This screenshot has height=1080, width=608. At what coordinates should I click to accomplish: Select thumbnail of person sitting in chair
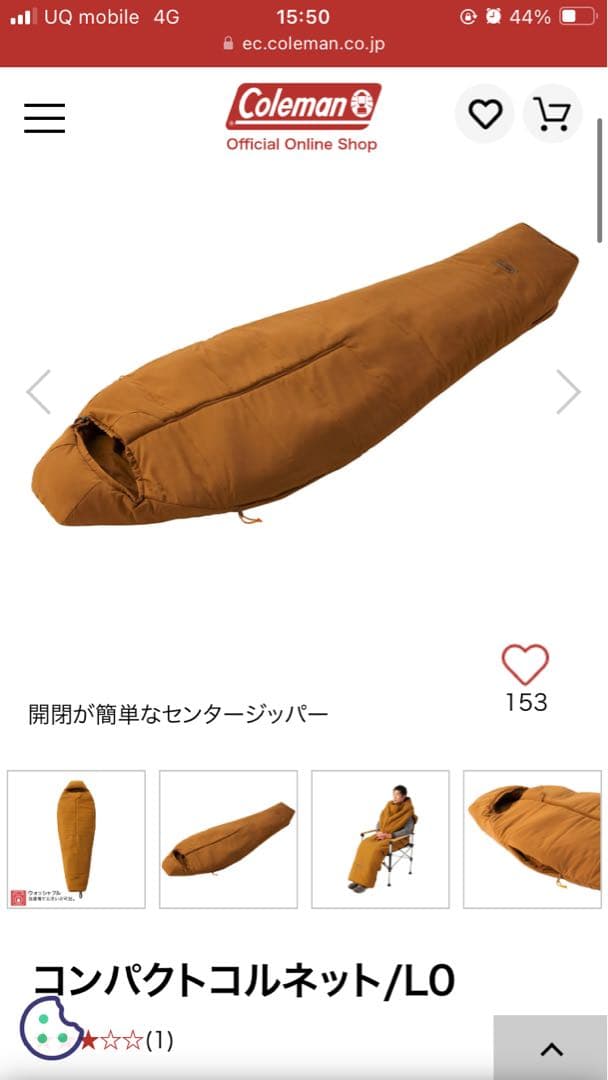pyautogui.click(x=380, y=839)
